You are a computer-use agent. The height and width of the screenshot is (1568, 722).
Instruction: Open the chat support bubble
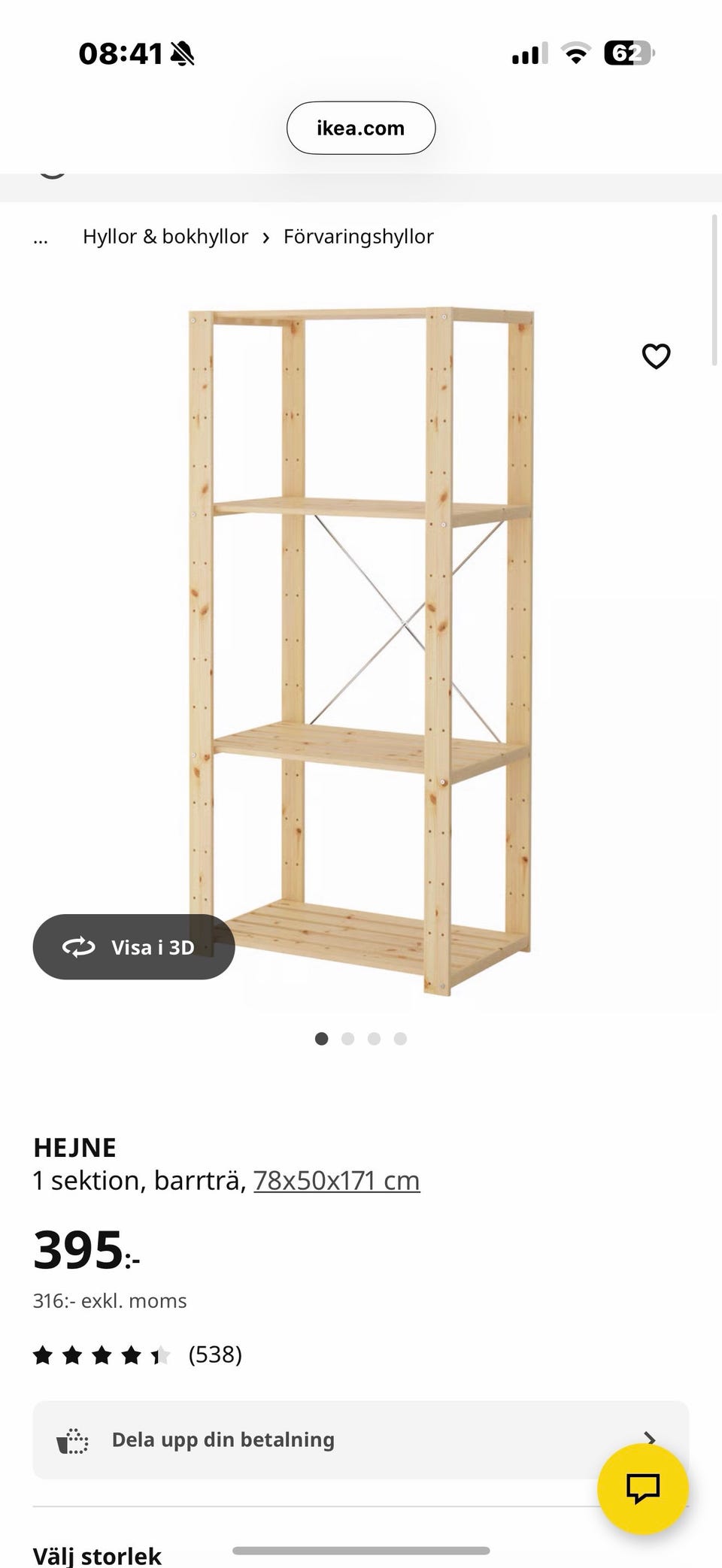tap(642, 1488)
